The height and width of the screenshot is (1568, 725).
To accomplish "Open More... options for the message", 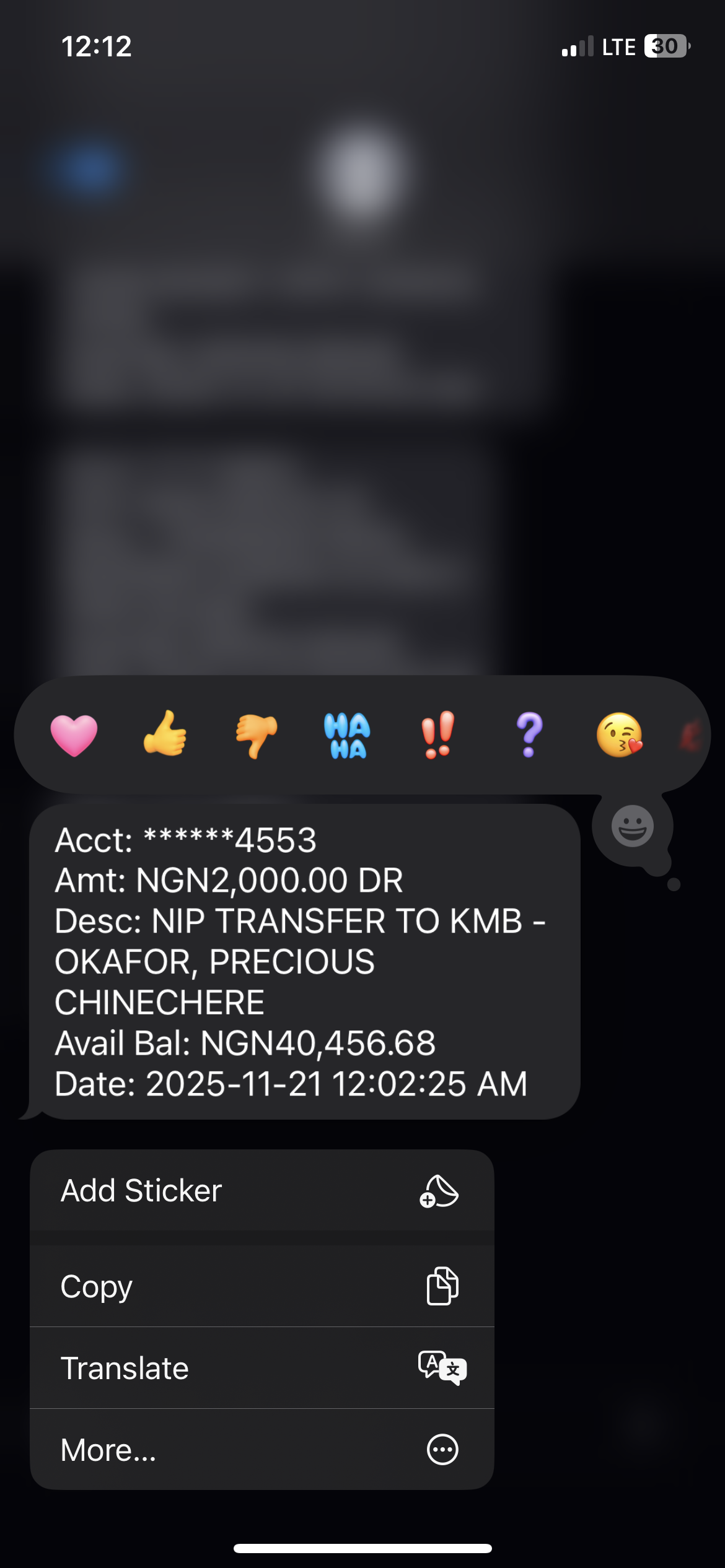I will pyautogui.click(x=261, y=1450).
